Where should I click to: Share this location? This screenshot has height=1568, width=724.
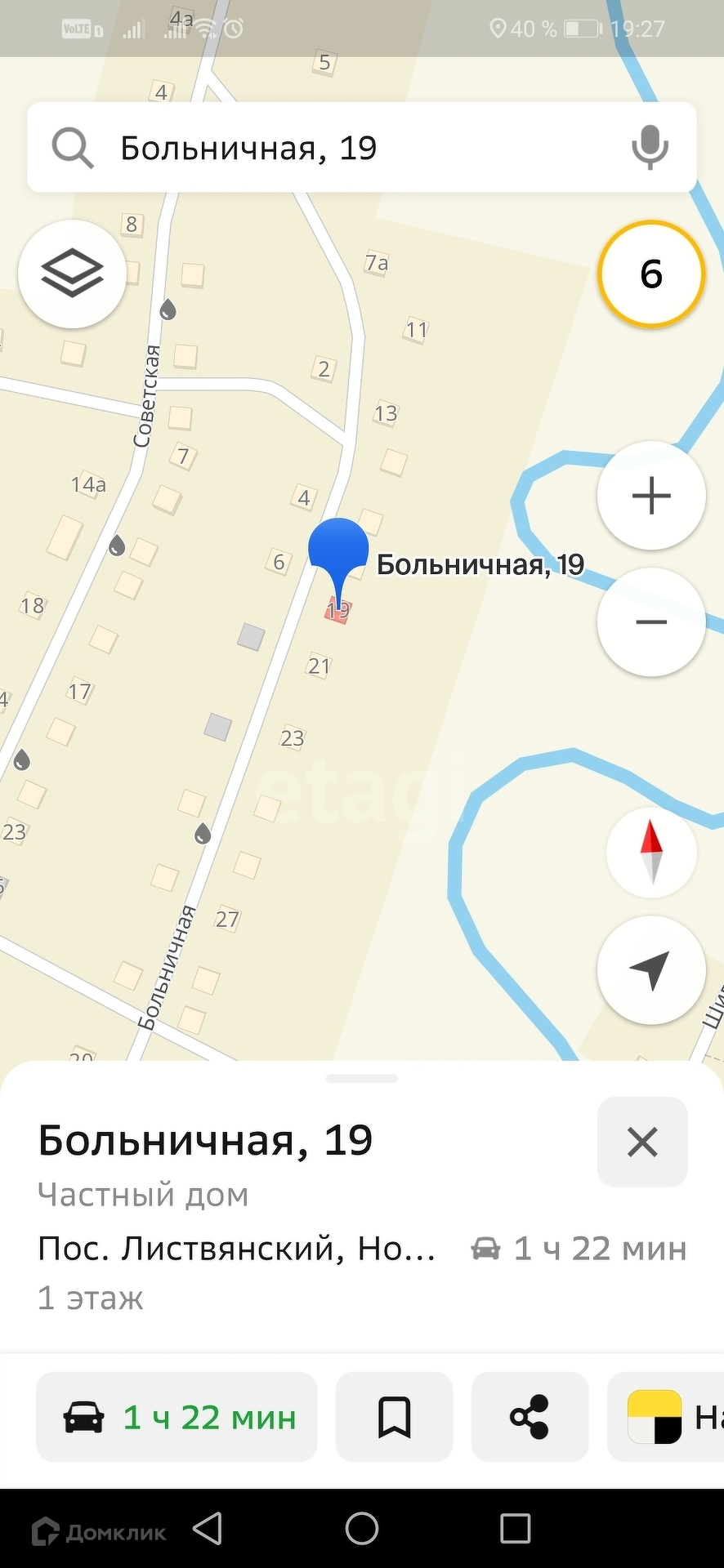point(530,1418)
